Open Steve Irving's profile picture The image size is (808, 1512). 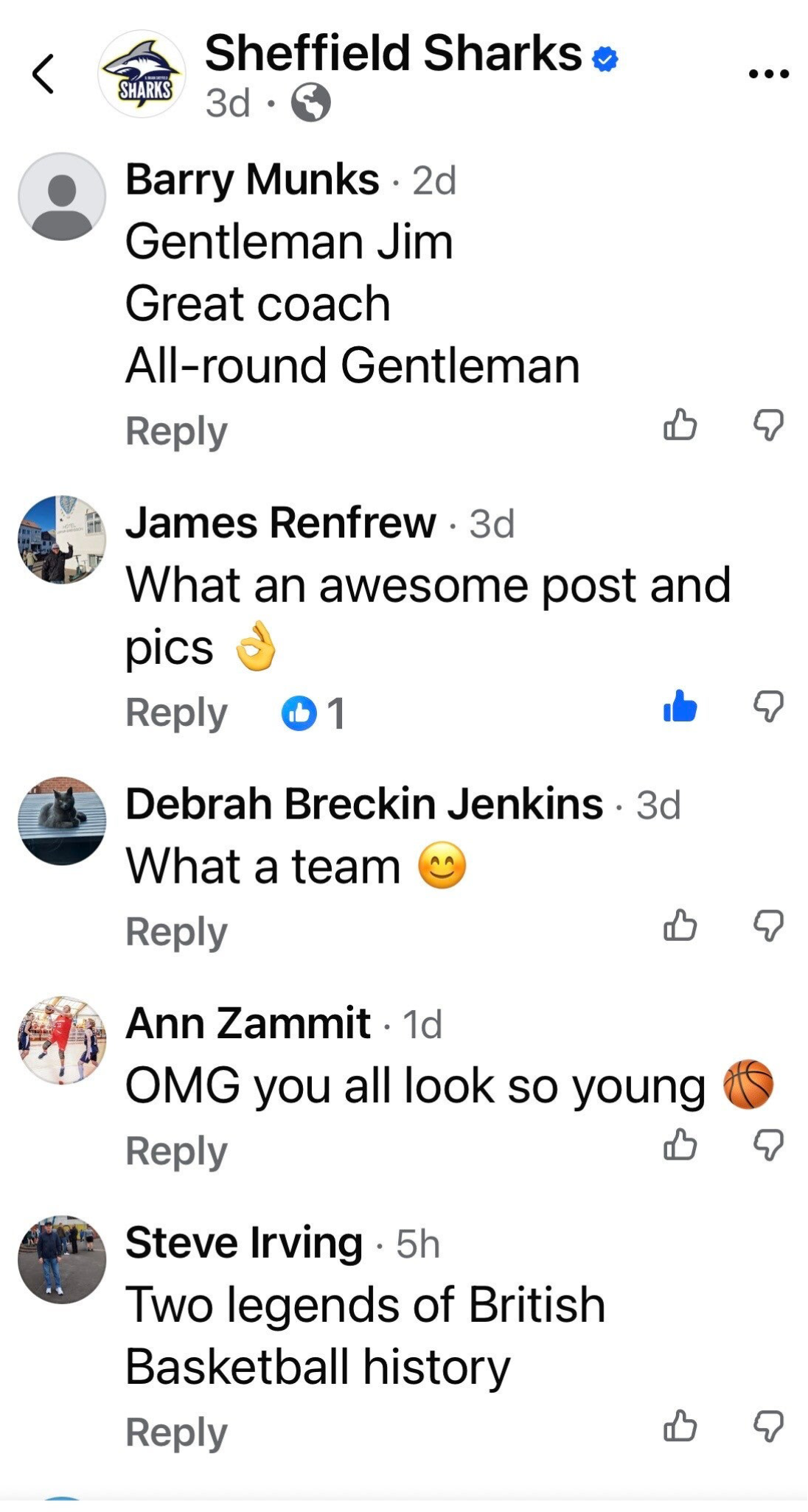[x=62, y=1259]
